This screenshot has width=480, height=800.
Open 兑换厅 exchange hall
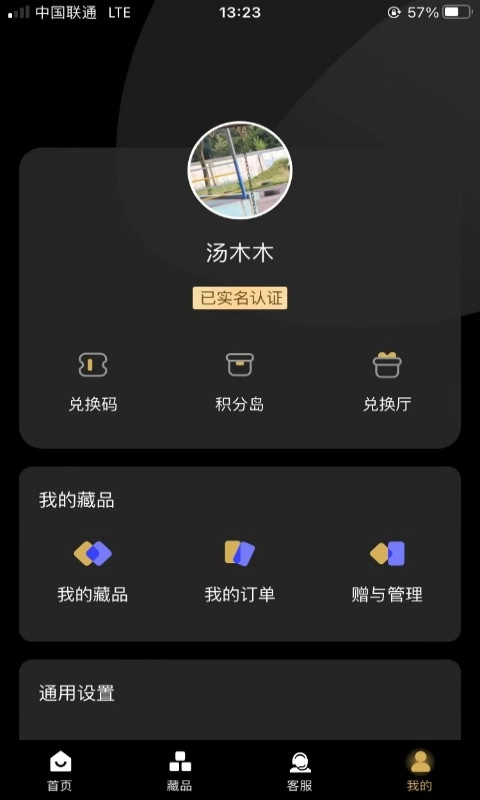[387, 382]
